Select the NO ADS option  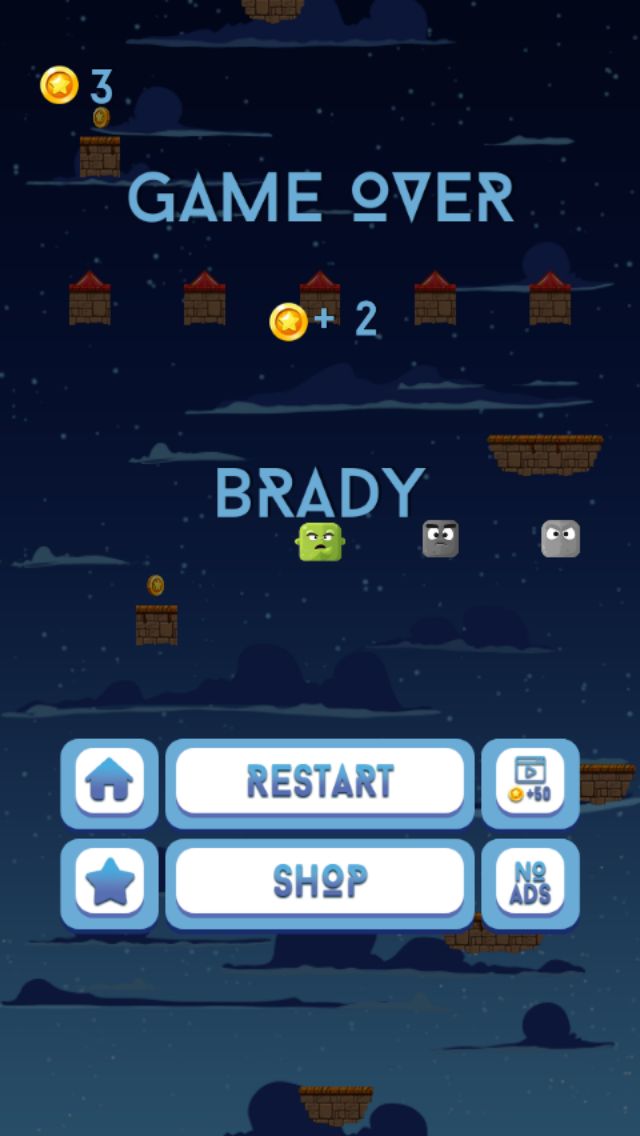coord(530,881)
